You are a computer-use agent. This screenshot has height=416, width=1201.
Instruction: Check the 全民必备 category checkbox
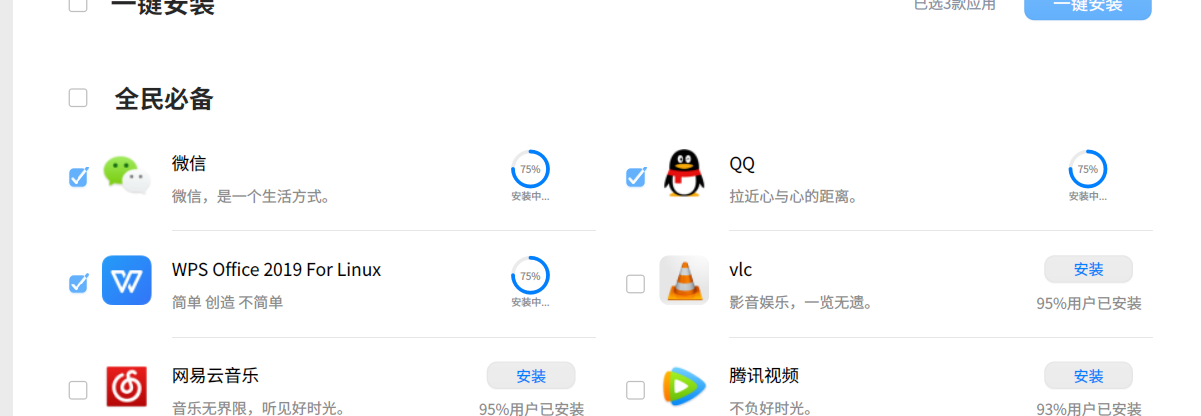click(x=78, y=98)
